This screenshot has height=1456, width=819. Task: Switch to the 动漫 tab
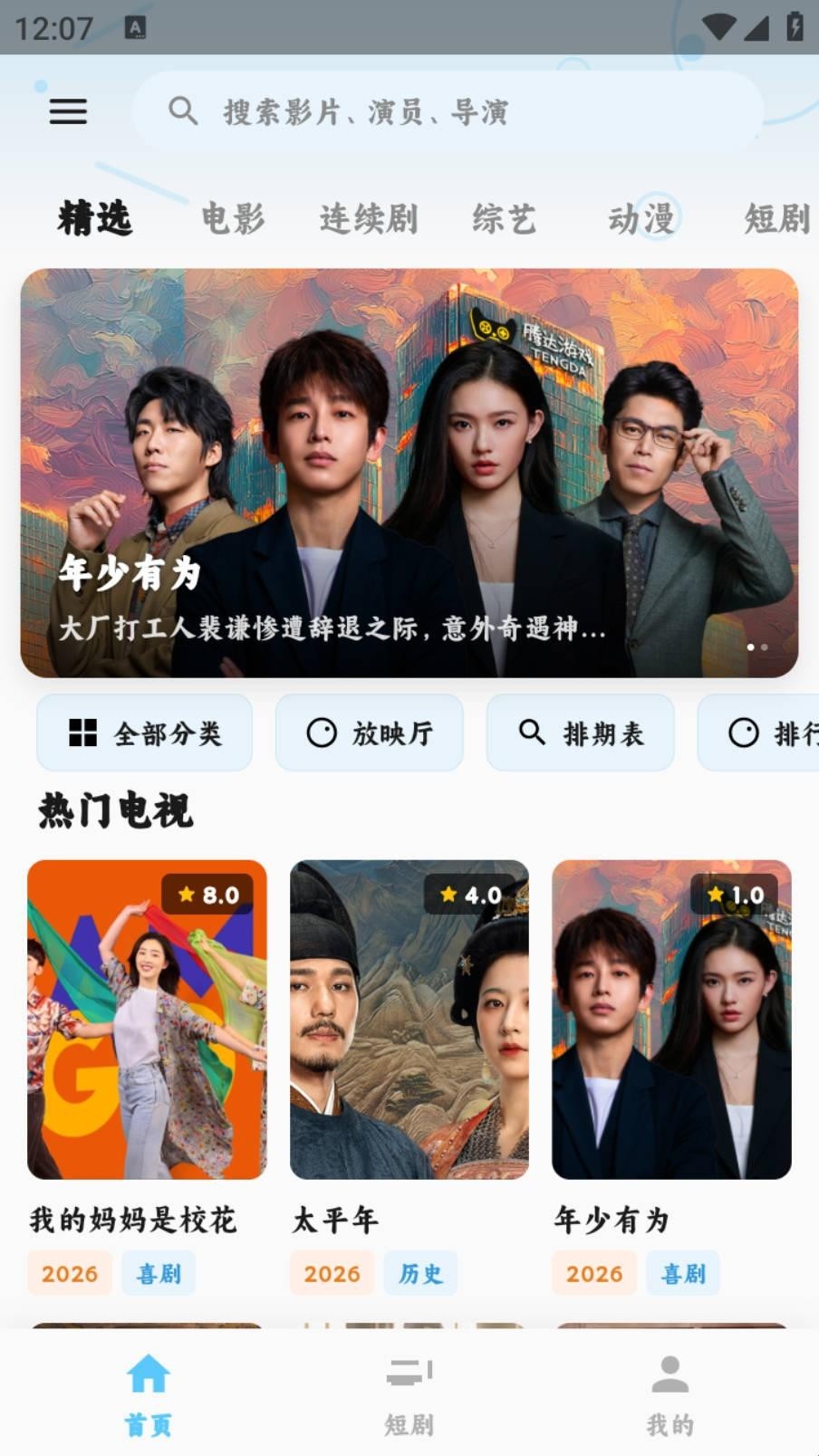(641, 219)
